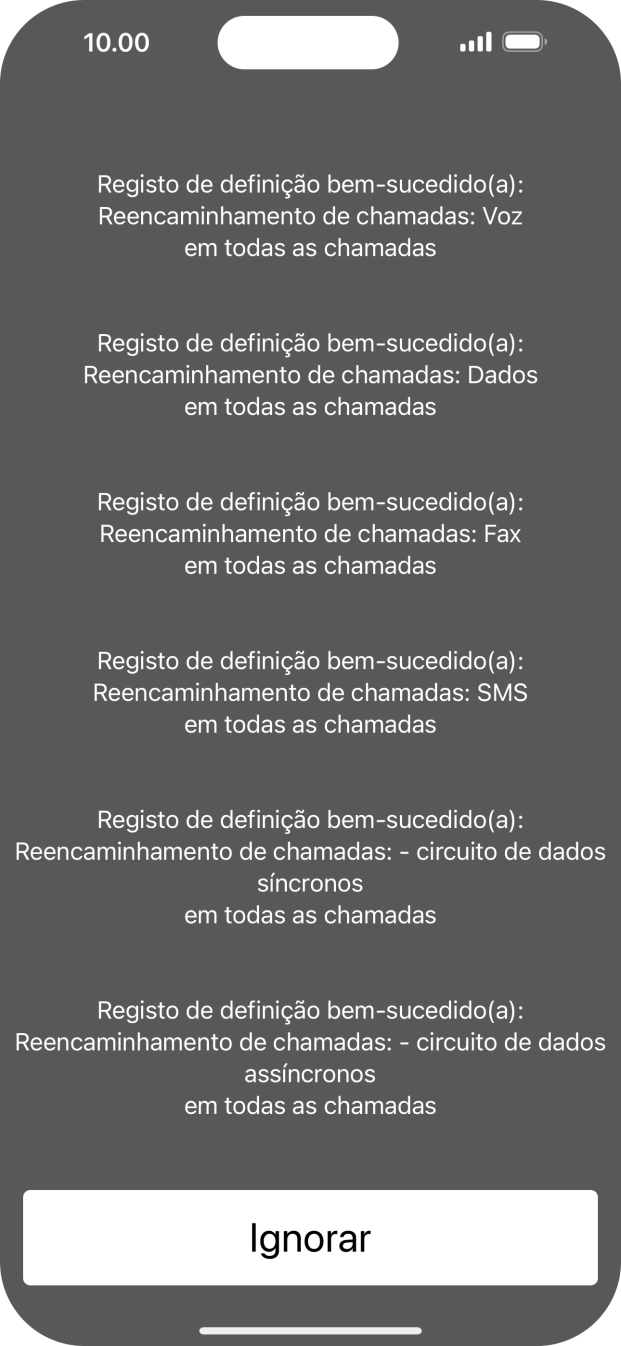
Task: Tap the Ignorar button to dismiss
Action: [x=310, y=1238]
